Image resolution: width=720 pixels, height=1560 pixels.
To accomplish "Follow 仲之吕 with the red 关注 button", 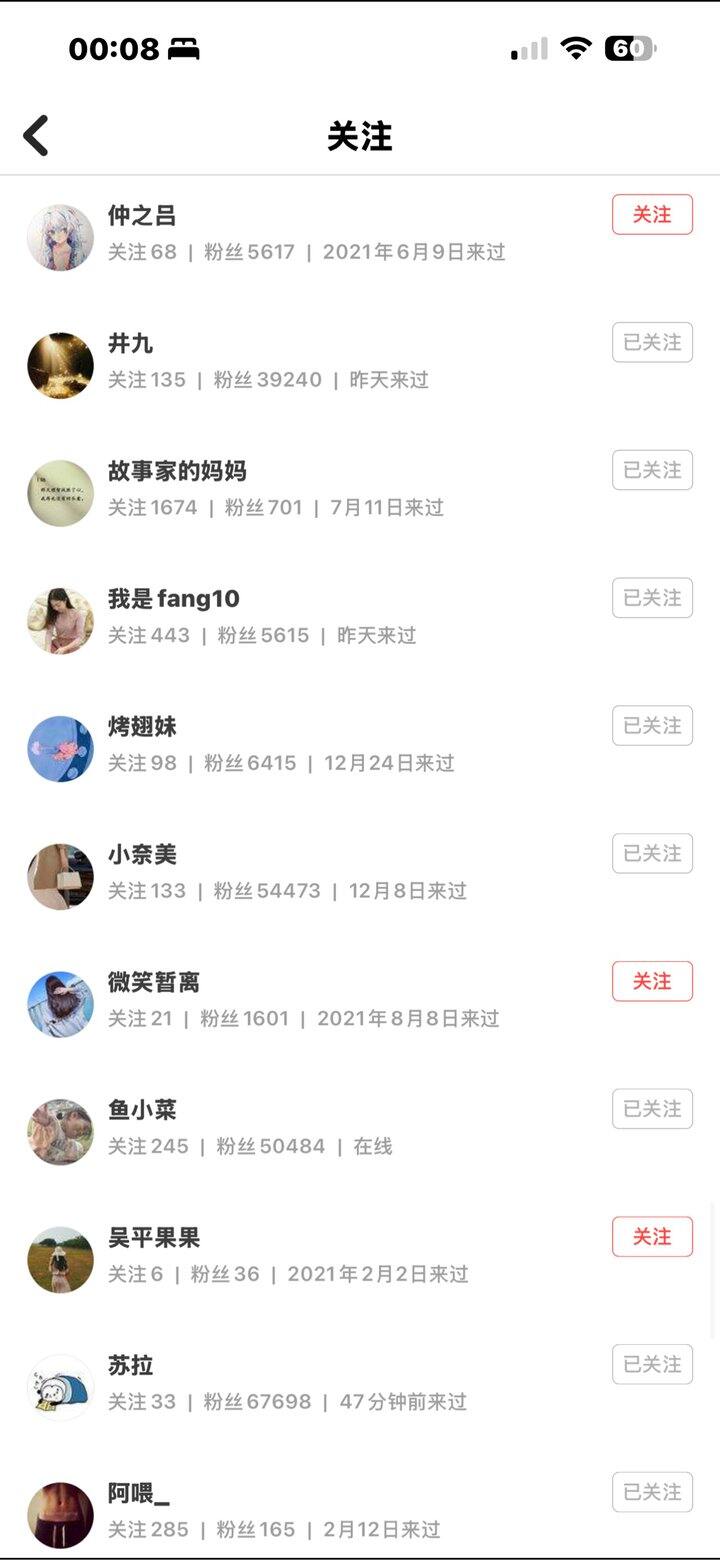I will point(652,215).
